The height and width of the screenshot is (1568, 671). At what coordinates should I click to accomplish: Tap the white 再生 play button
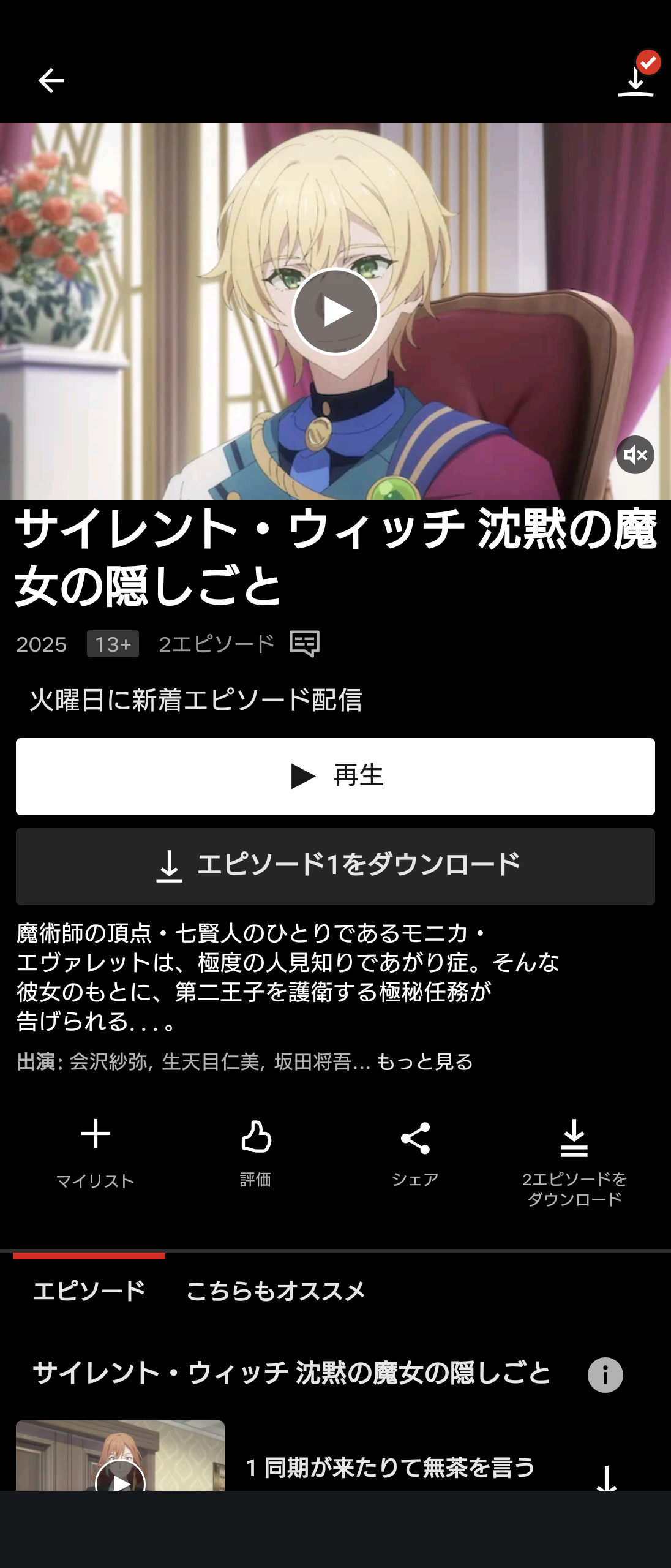tap(335, 776)
